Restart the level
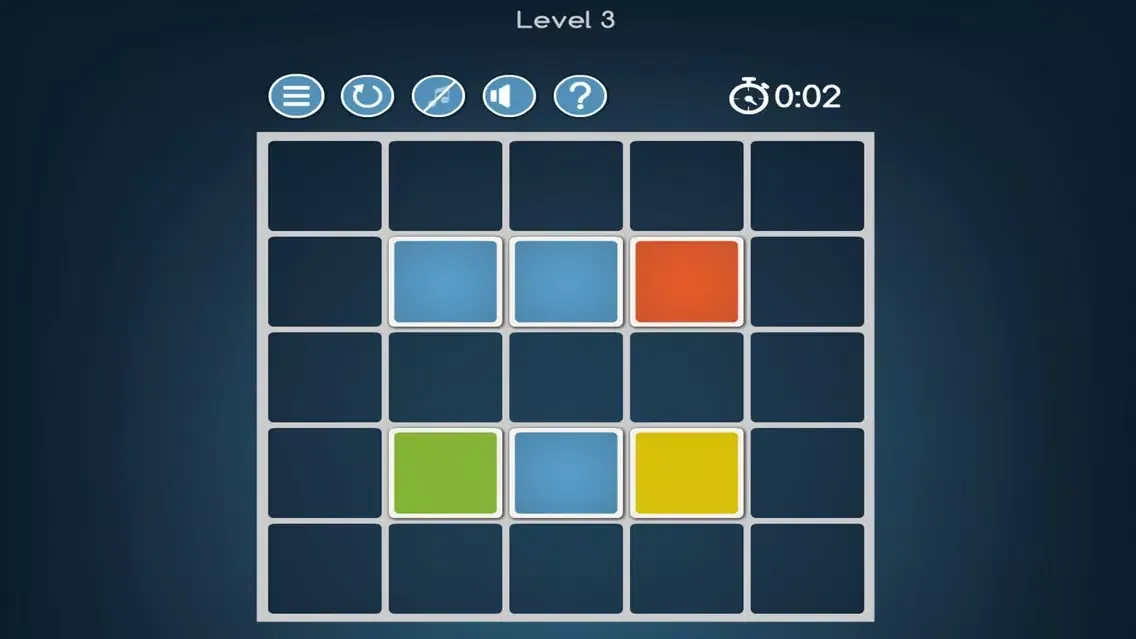 [367, 97]
